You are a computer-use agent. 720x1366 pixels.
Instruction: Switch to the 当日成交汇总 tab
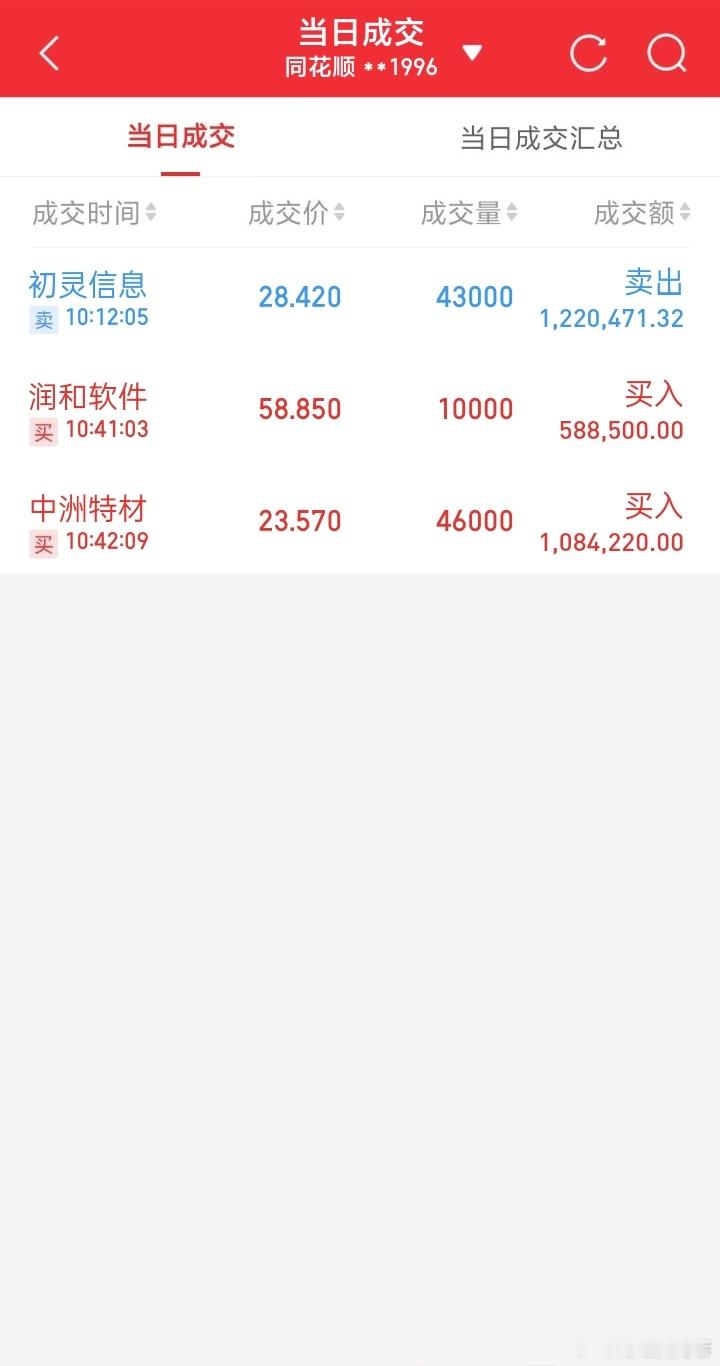pyautogui.click(x=541, y=138)
